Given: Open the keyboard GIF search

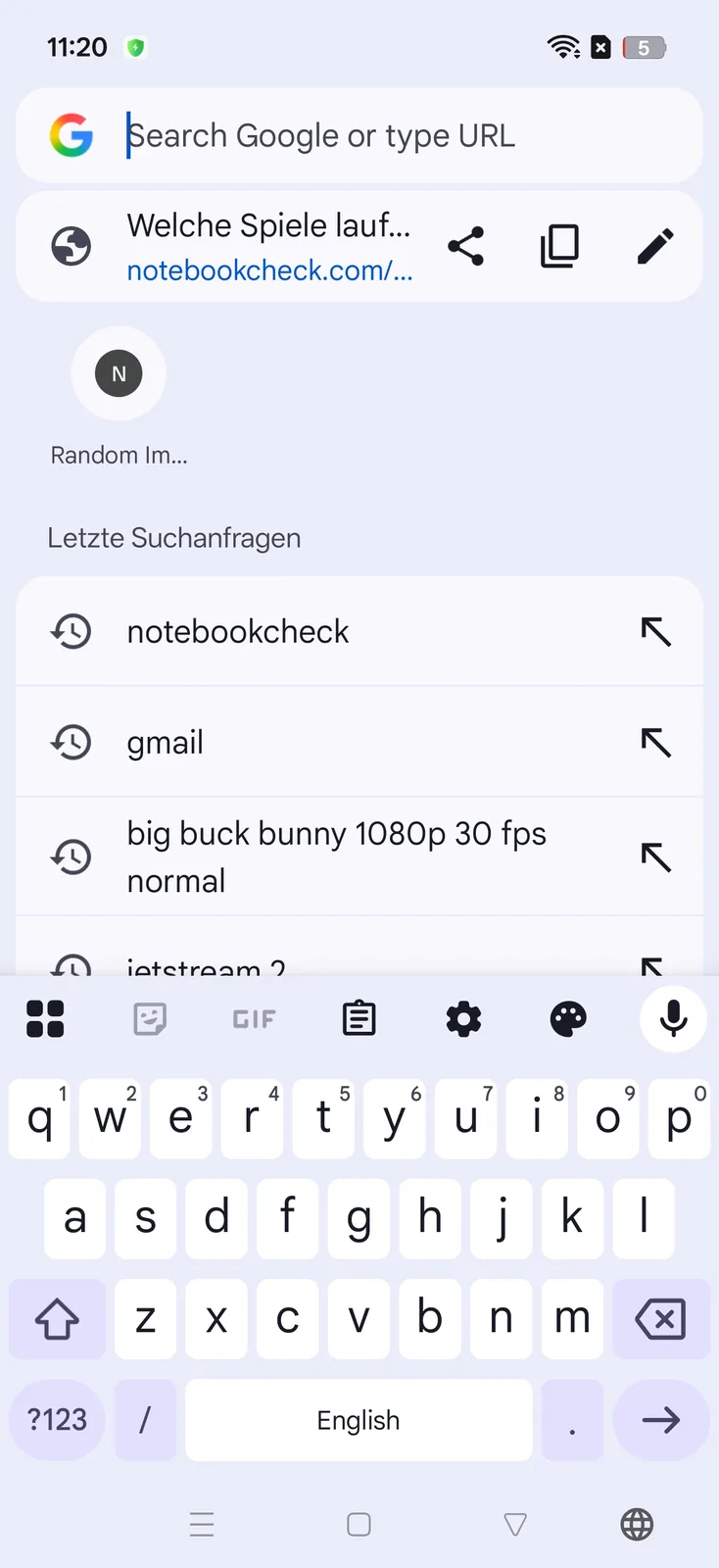Looking at the screenshot, I should [x=255, y=1019].
